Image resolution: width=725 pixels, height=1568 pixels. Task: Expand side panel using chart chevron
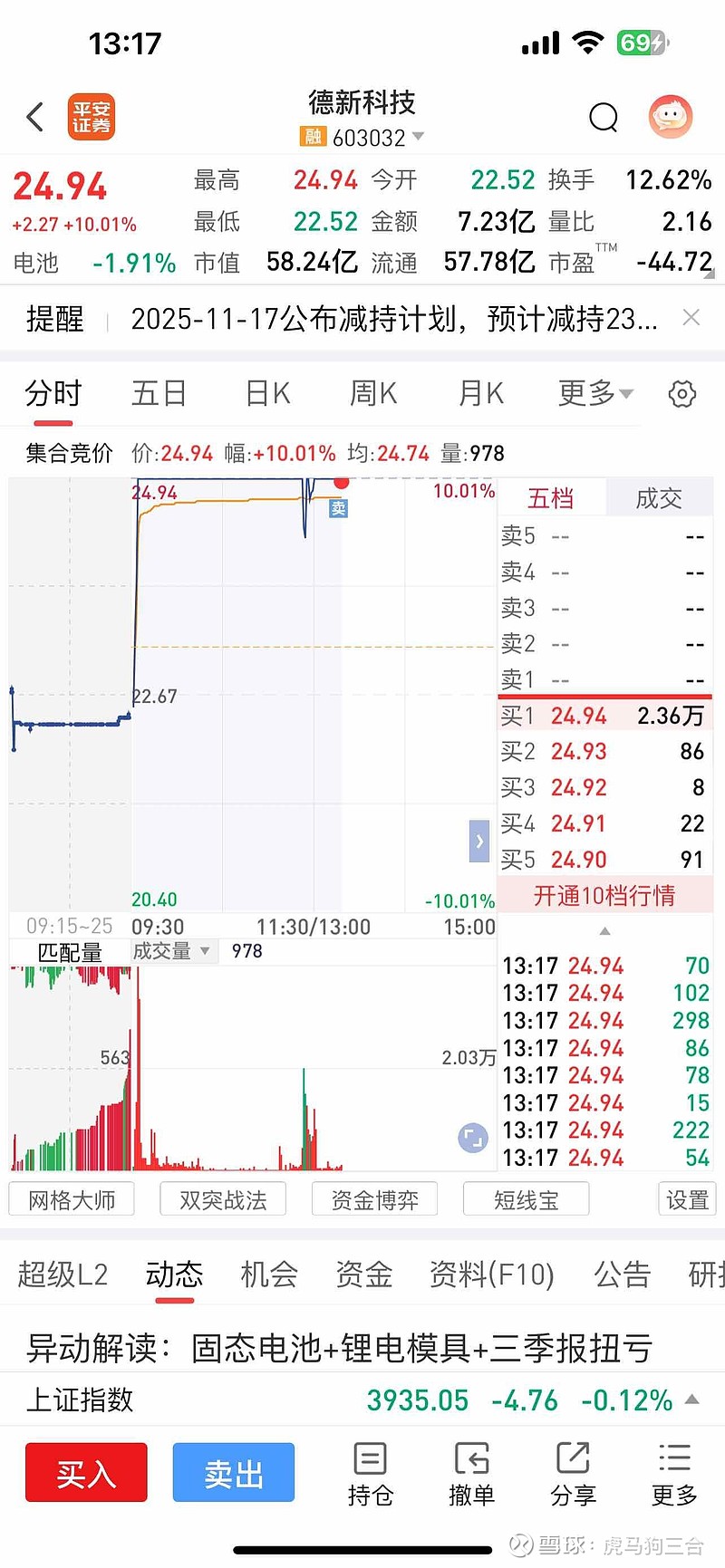tap(479, 841)
